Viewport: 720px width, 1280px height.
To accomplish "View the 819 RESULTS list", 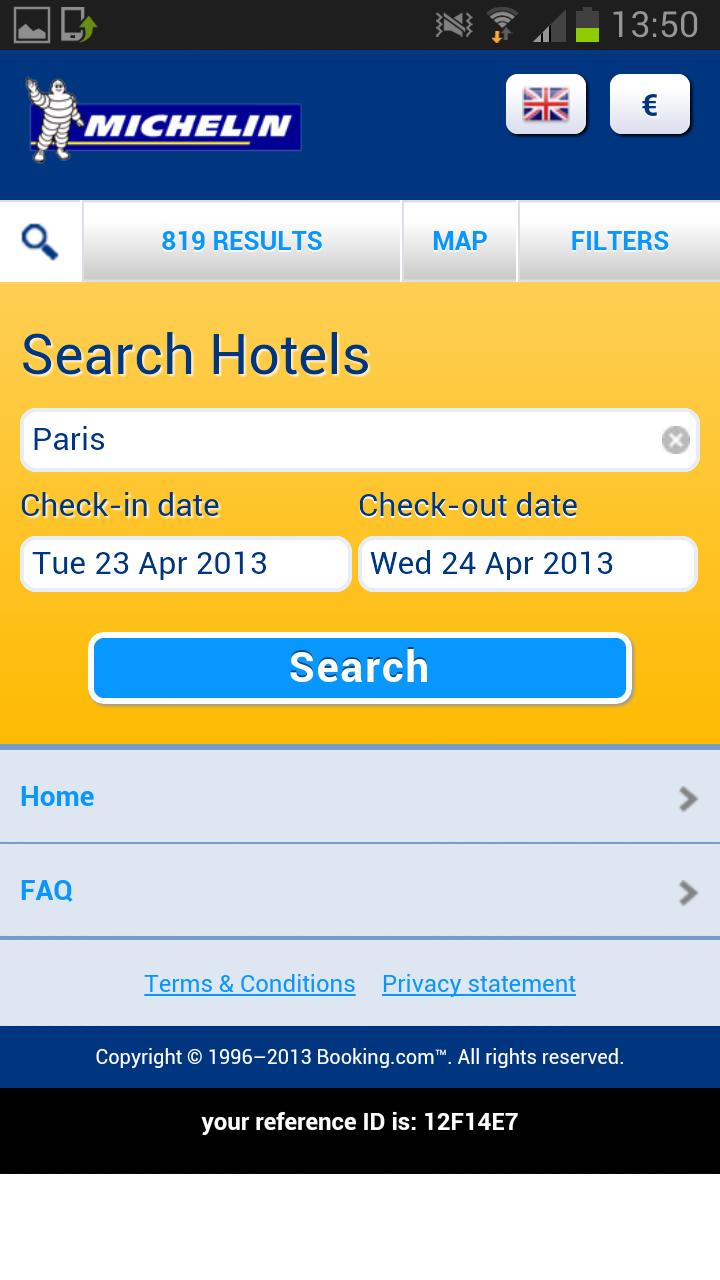I will click(242, 240).
